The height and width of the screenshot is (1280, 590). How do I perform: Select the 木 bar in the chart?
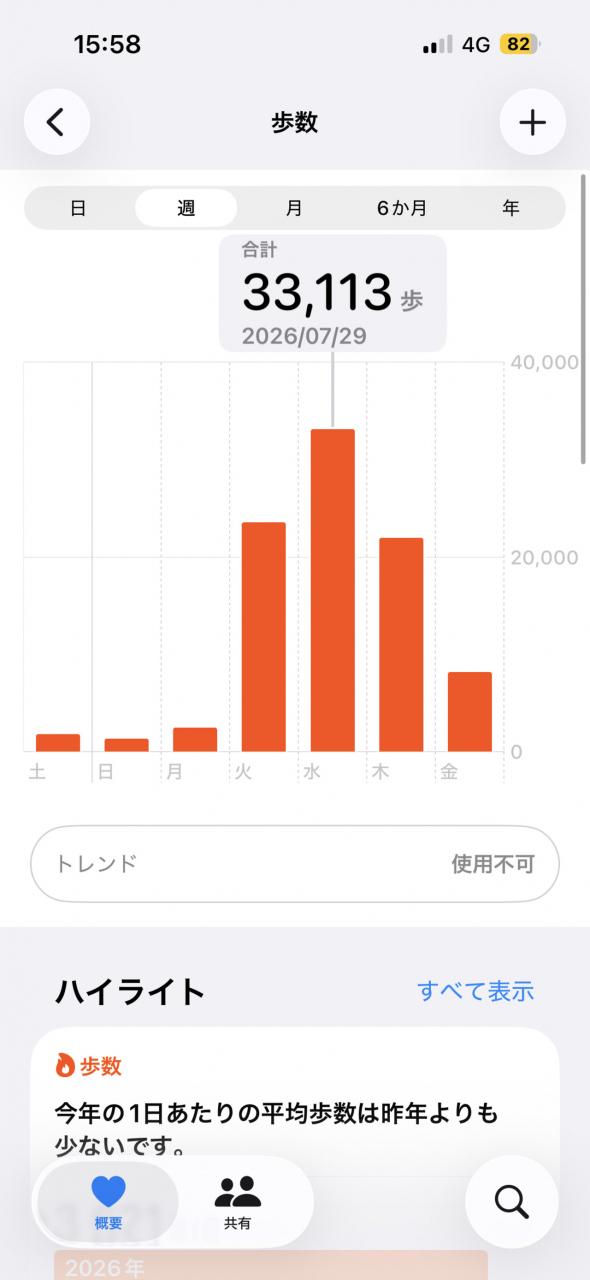[x=401, y=645]
